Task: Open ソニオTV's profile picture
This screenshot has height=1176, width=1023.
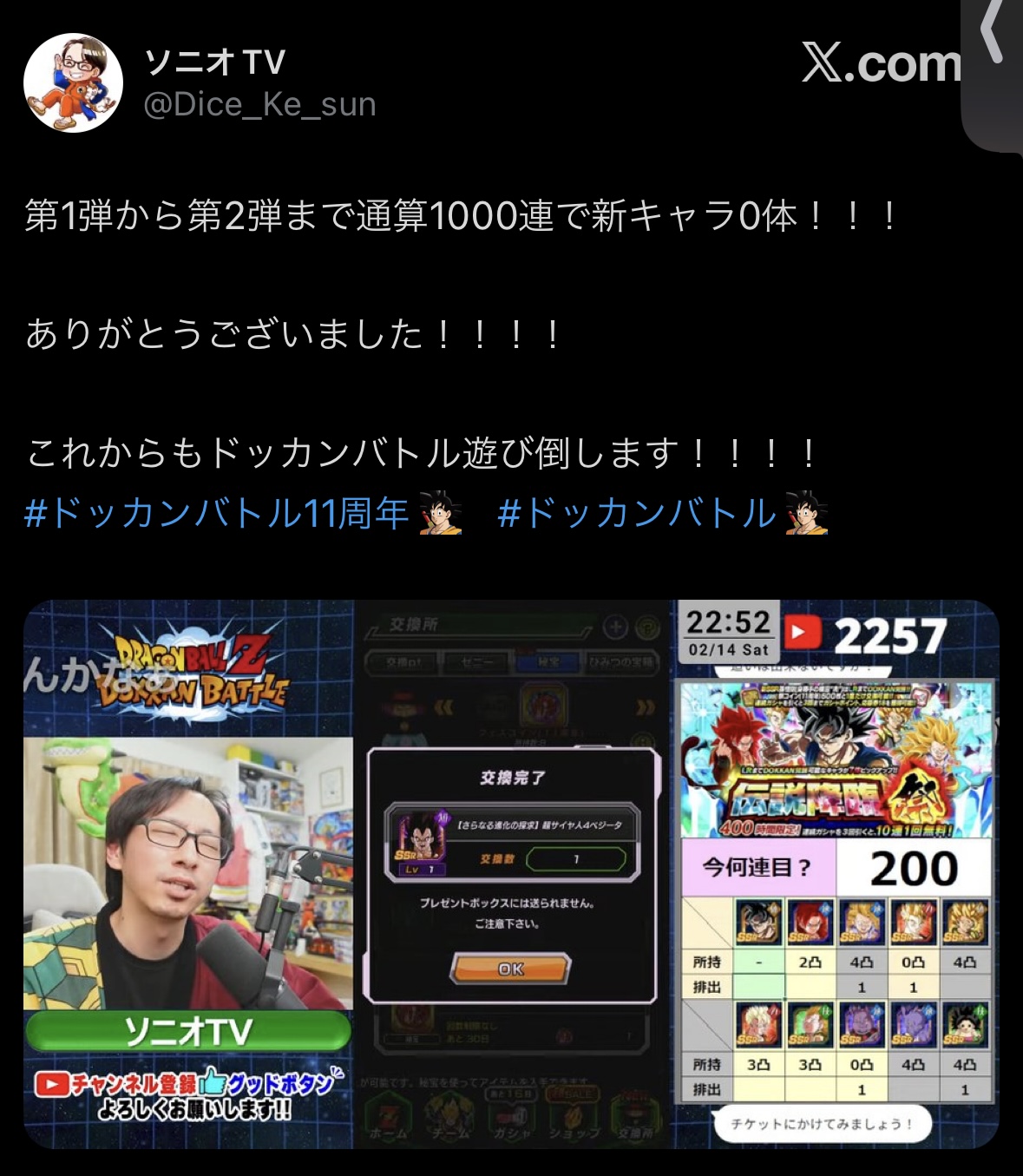Action: point(73,83)
